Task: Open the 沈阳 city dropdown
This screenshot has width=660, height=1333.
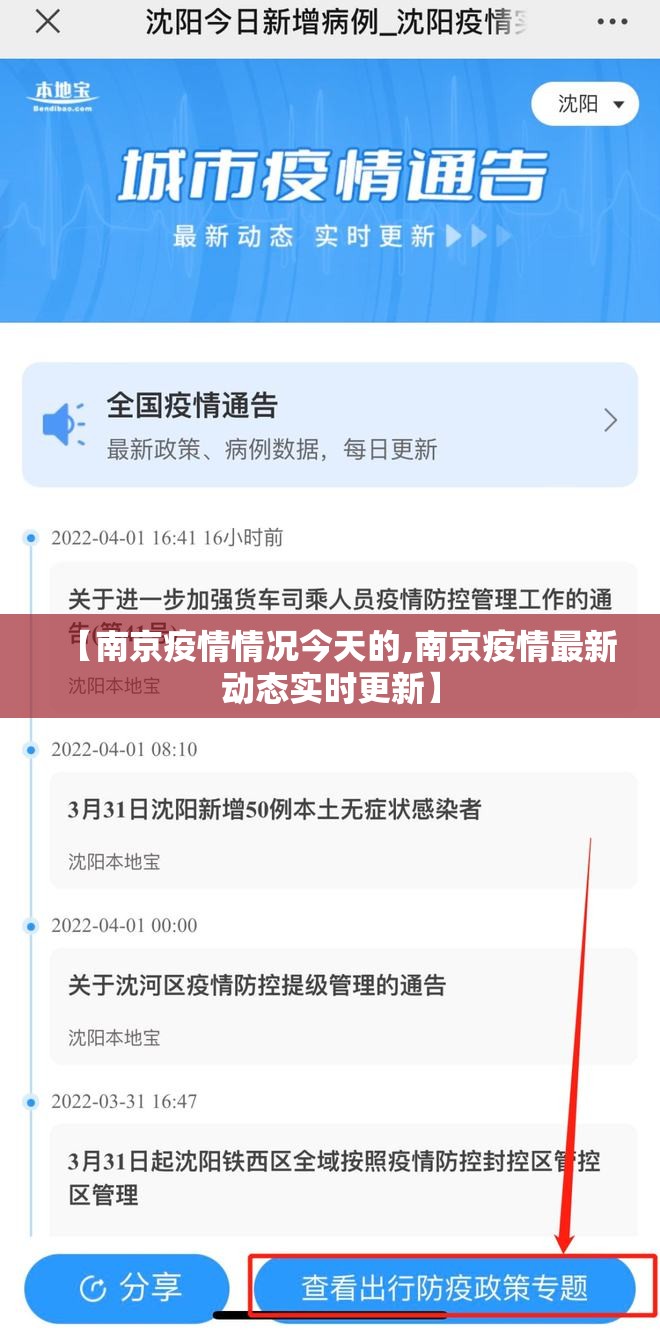Action: pyautogui.click(x=585, y=104)
